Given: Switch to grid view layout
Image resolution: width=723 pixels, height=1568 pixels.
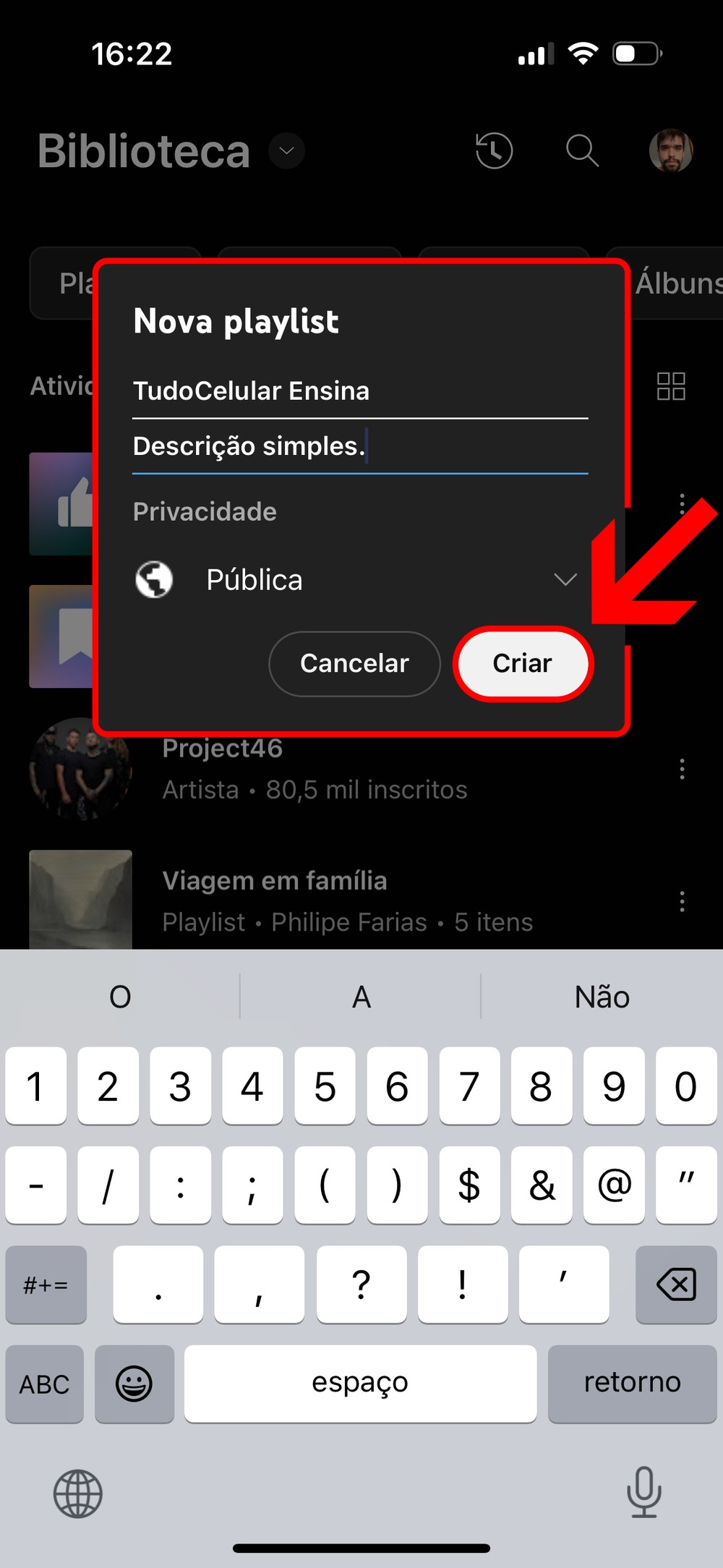Looking at the screenshot, I should coord(670,386).
